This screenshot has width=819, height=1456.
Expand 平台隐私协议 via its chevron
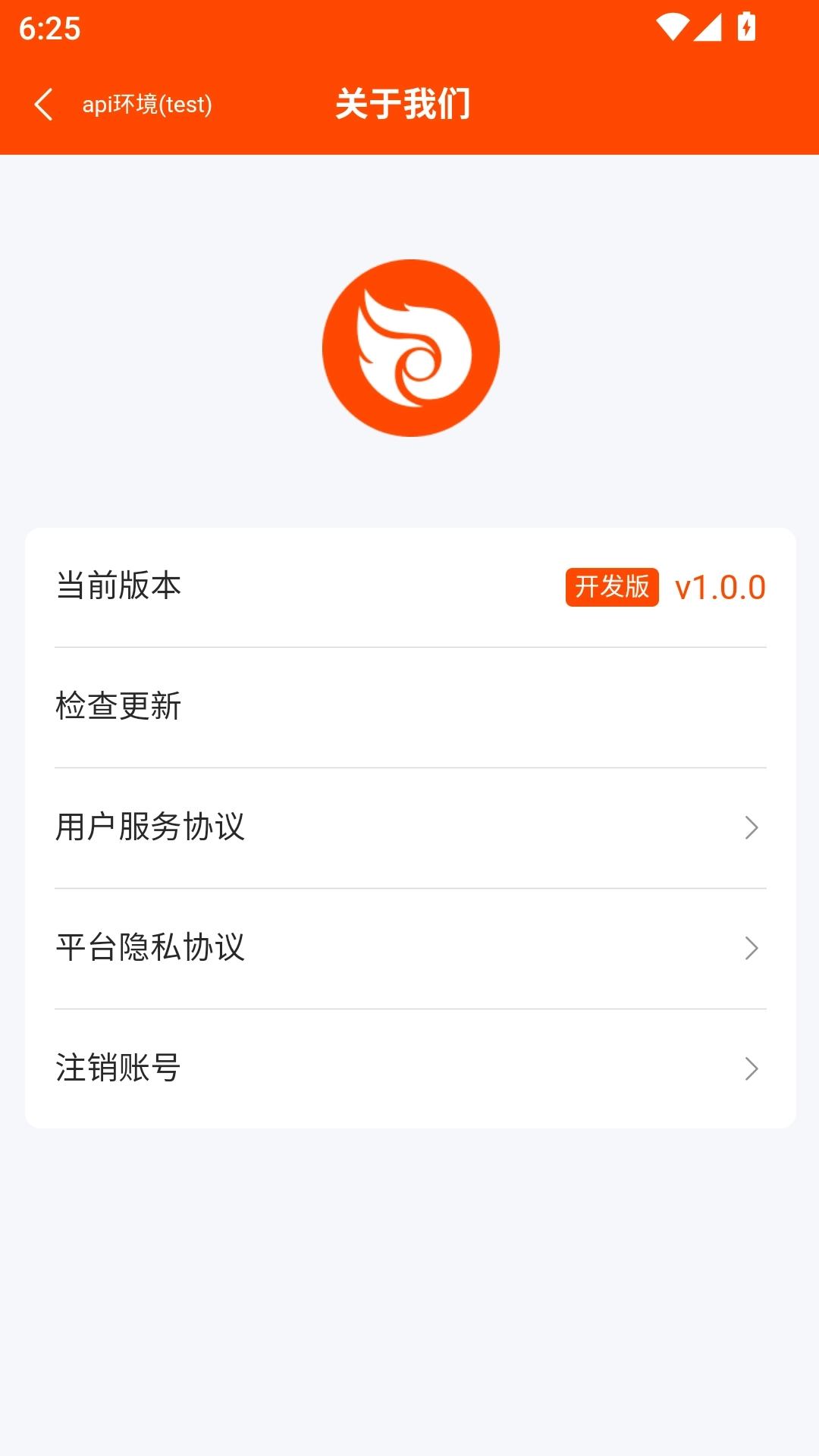tap(751, 947)
